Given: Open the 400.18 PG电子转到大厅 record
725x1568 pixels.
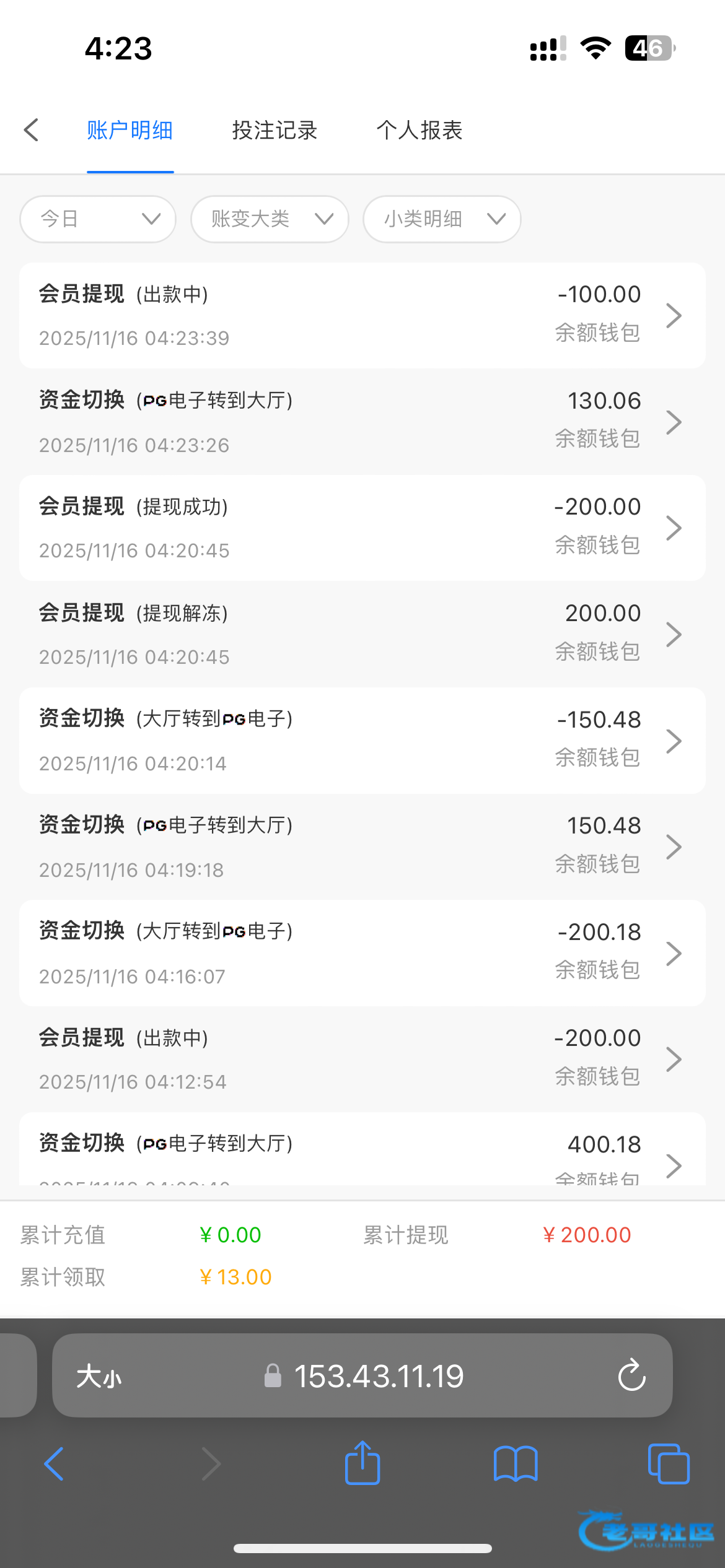Looking at the screenshot, I should (x=362, y=1149).
